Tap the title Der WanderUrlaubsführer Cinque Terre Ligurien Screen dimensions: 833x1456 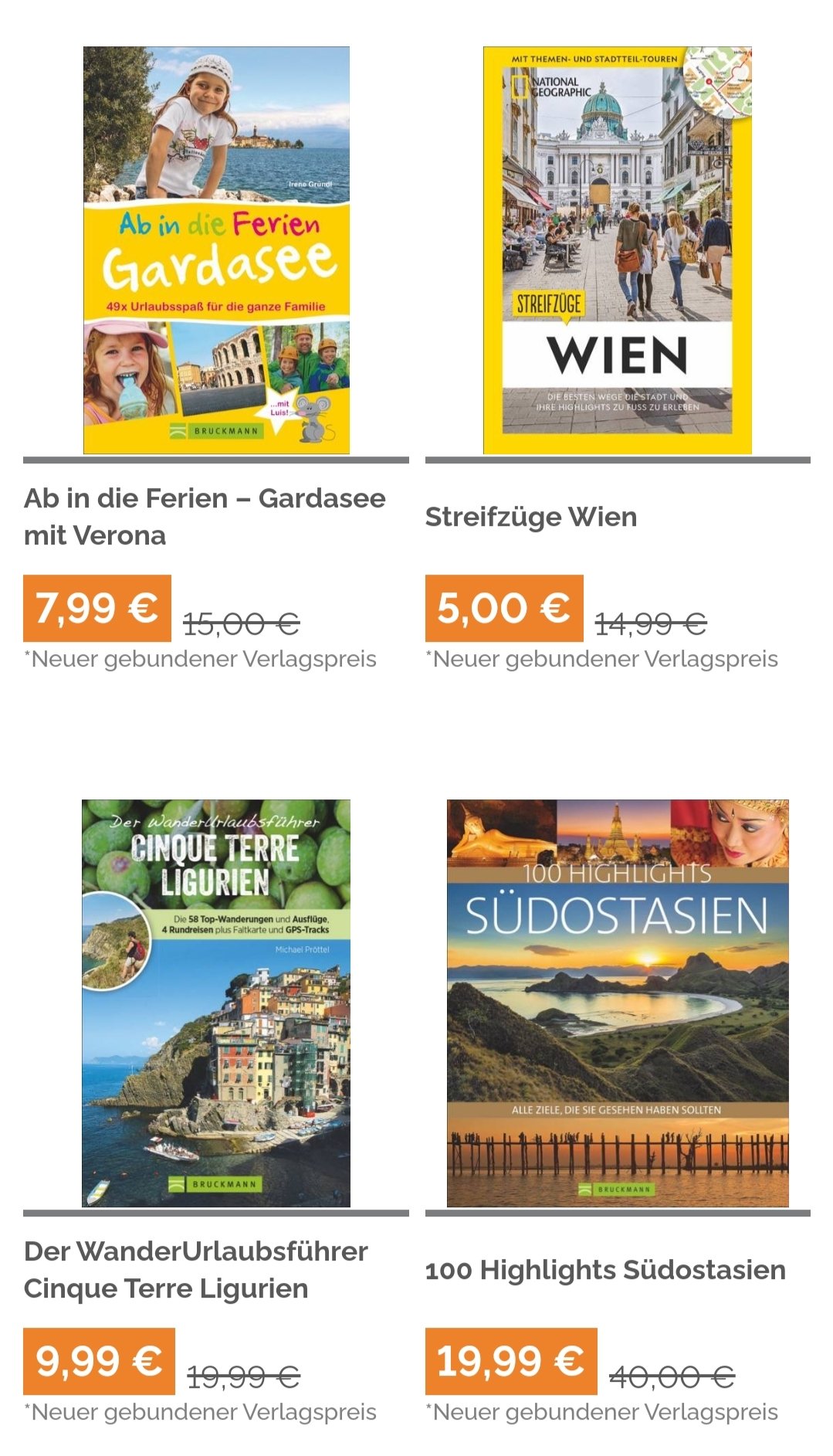(196, 1269)
